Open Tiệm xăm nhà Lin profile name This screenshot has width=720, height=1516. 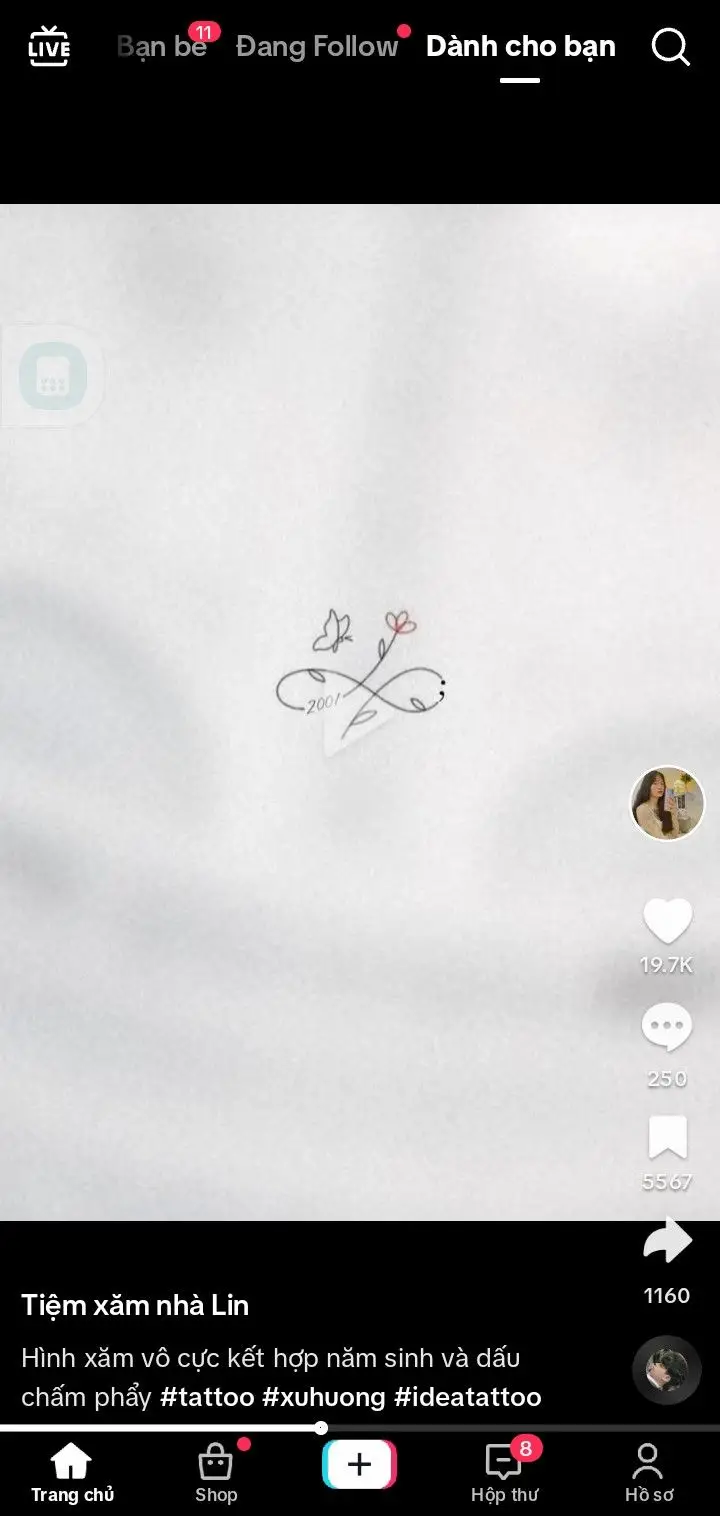tap(135, 1305)
